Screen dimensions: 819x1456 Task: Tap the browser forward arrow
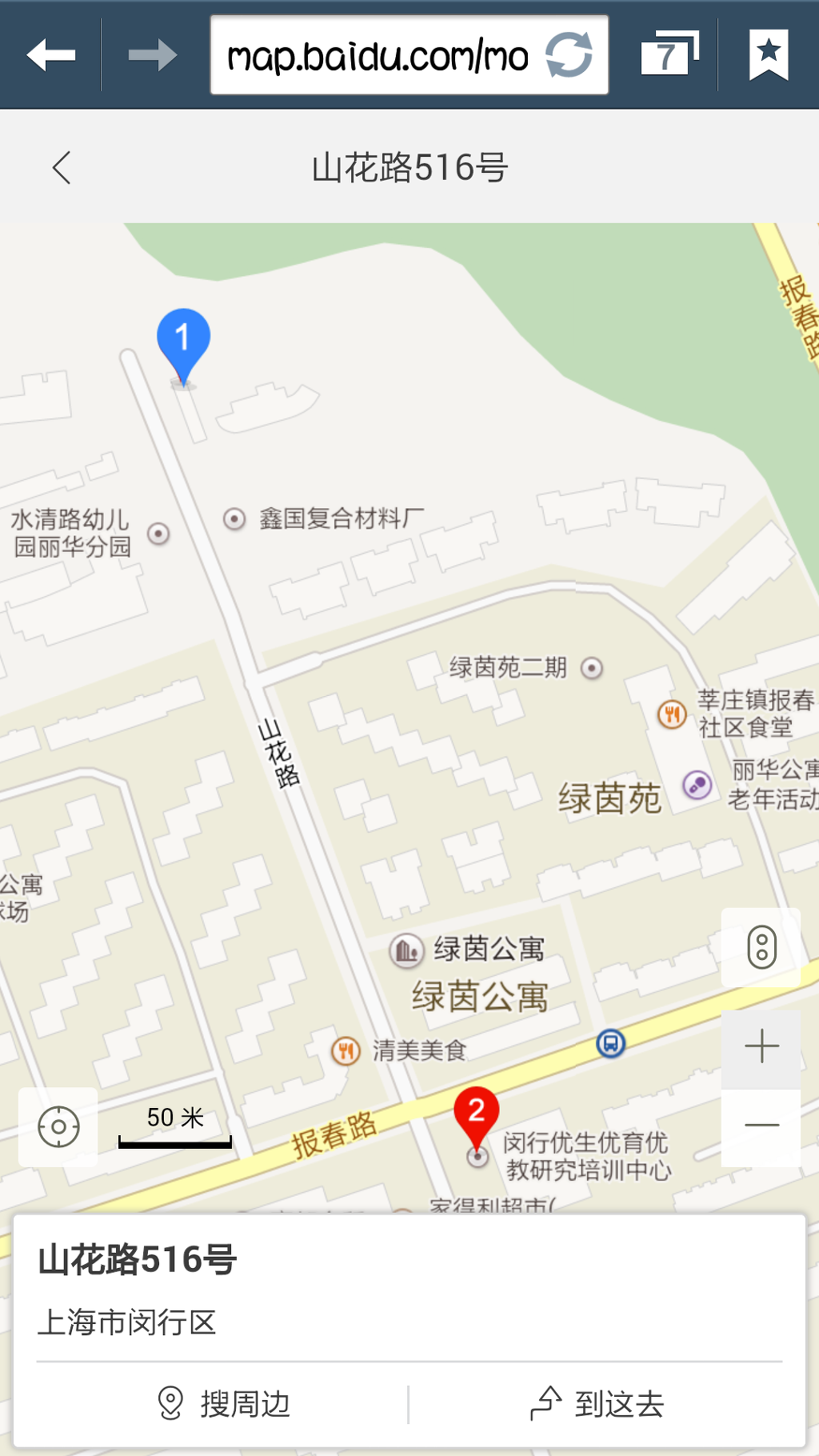(x=152, y=55)
